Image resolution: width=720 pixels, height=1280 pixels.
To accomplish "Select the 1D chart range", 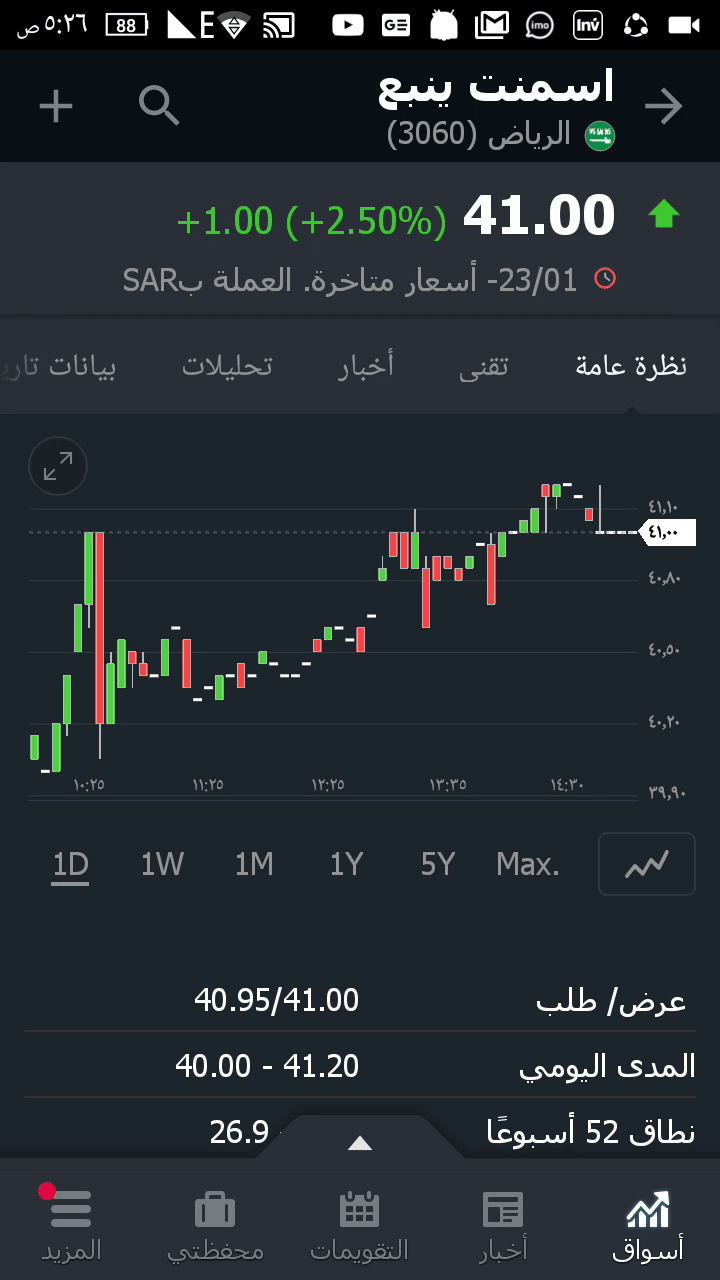I will point(70,864).
